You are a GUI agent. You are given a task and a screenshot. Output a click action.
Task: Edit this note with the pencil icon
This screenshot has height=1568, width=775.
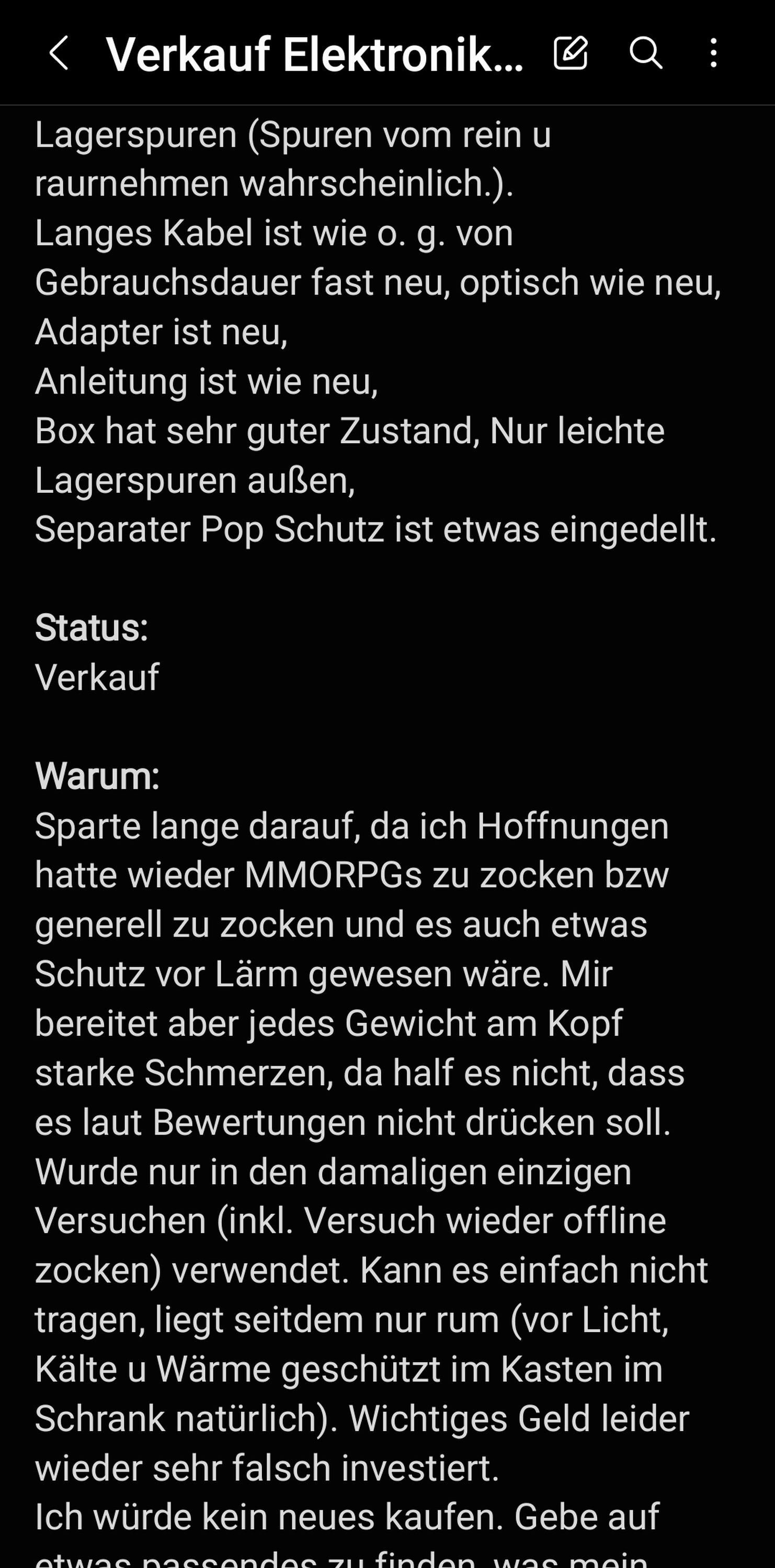click(571, 52)
